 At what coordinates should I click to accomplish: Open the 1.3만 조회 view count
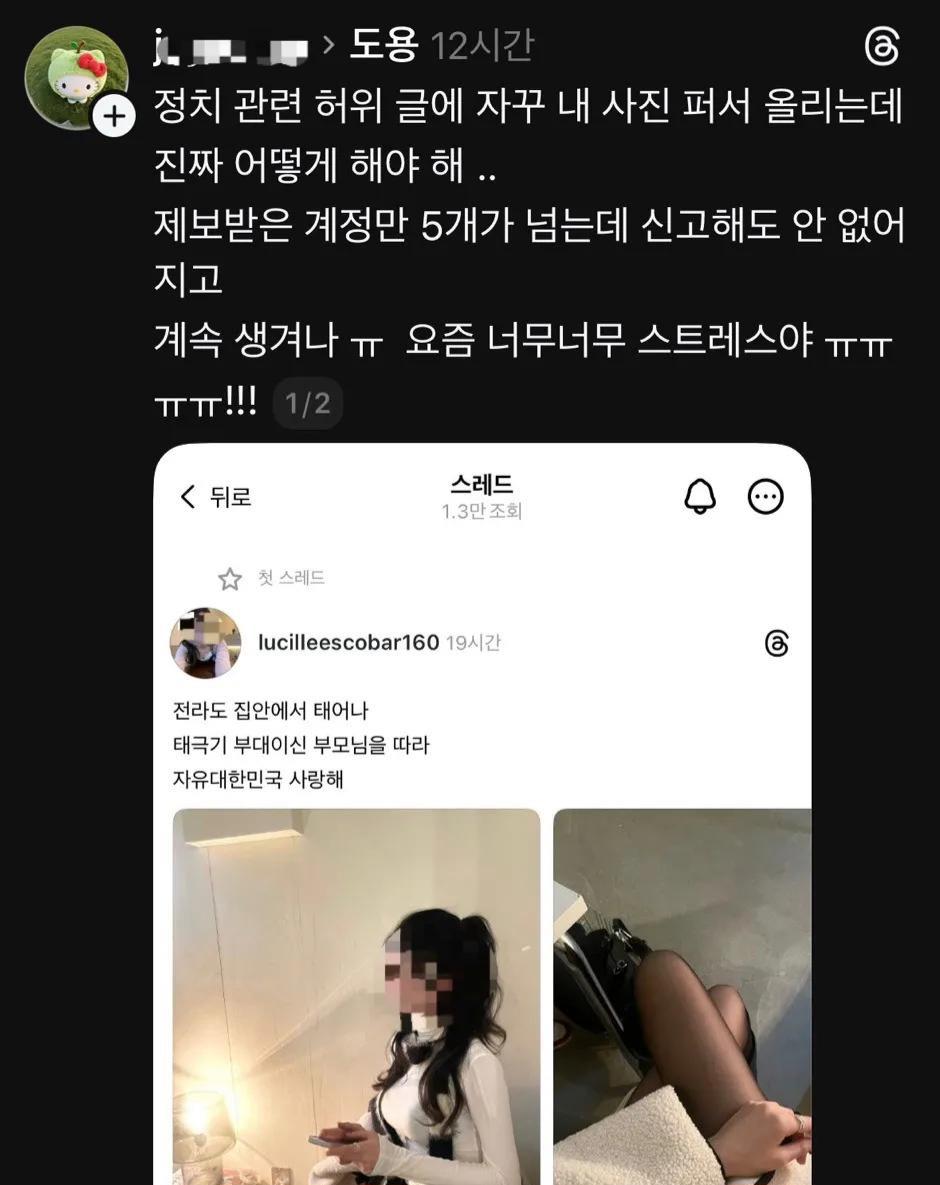click(x=484, y=510)
